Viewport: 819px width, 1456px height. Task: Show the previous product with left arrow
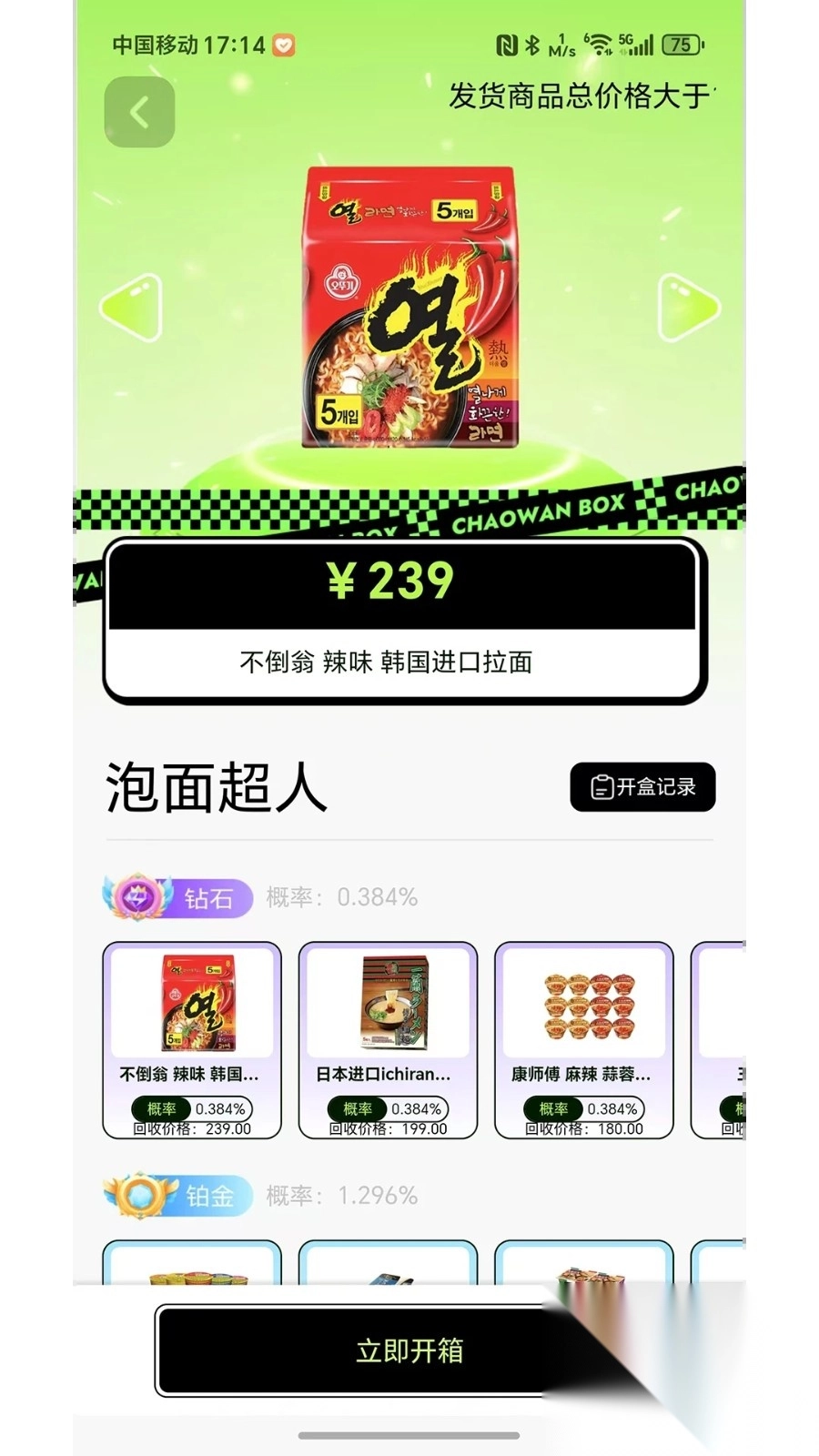click(133, 308)
